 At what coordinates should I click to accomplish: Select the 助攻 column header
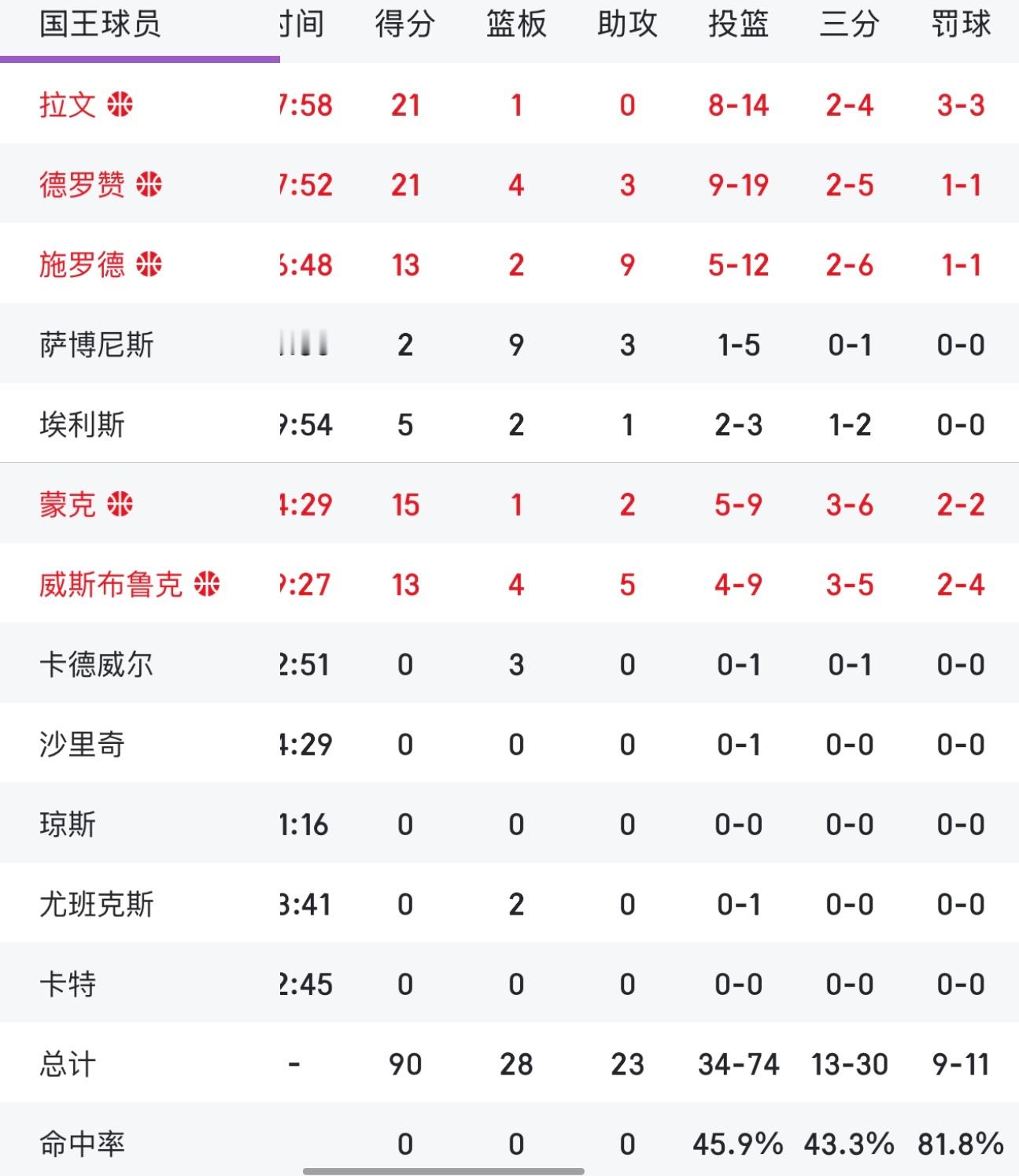626,24
